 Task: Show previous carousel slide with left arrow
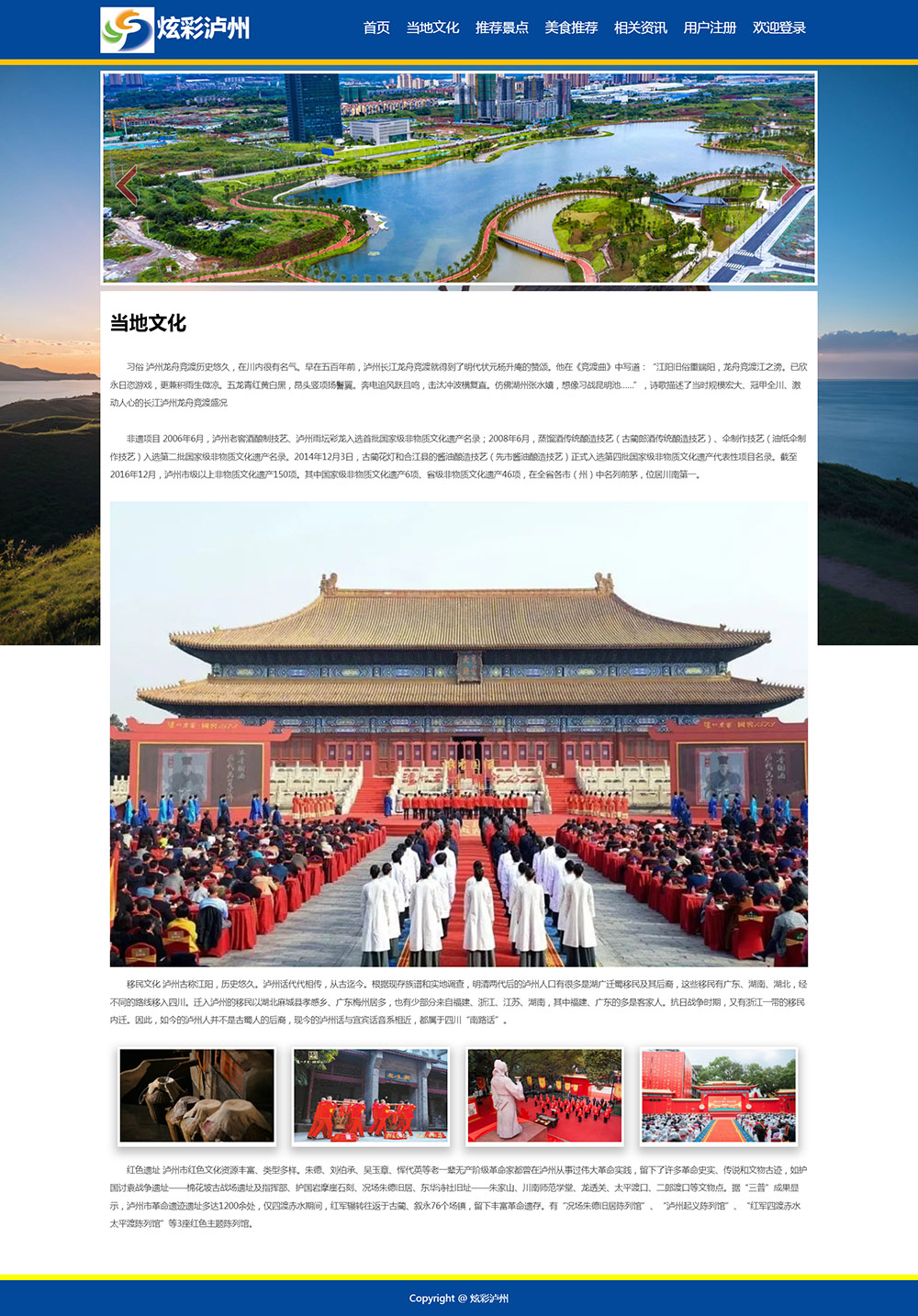coord(127,184)
